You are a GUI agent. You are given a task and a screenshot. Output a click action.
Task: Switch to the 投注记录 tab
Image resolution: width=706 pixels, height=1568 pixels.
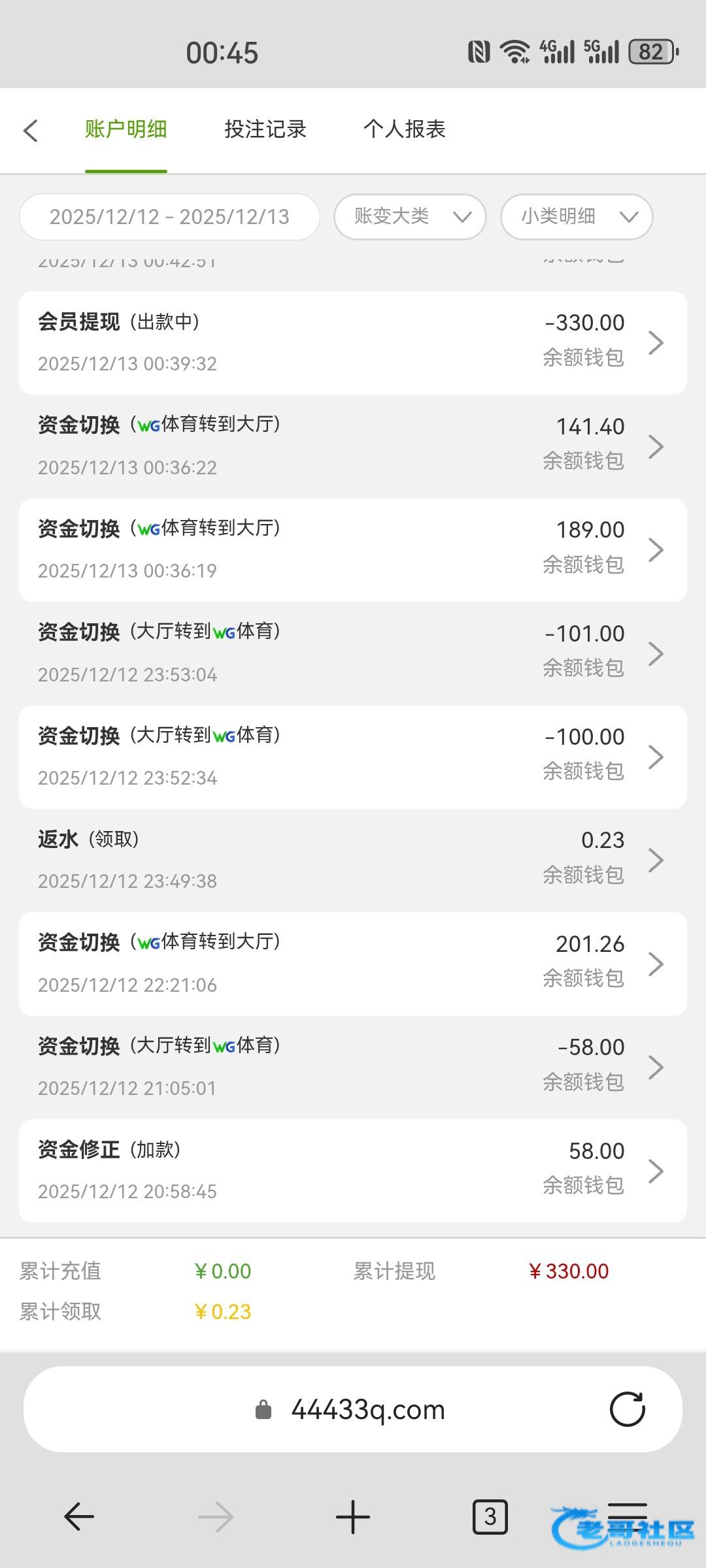coord(265,129)
